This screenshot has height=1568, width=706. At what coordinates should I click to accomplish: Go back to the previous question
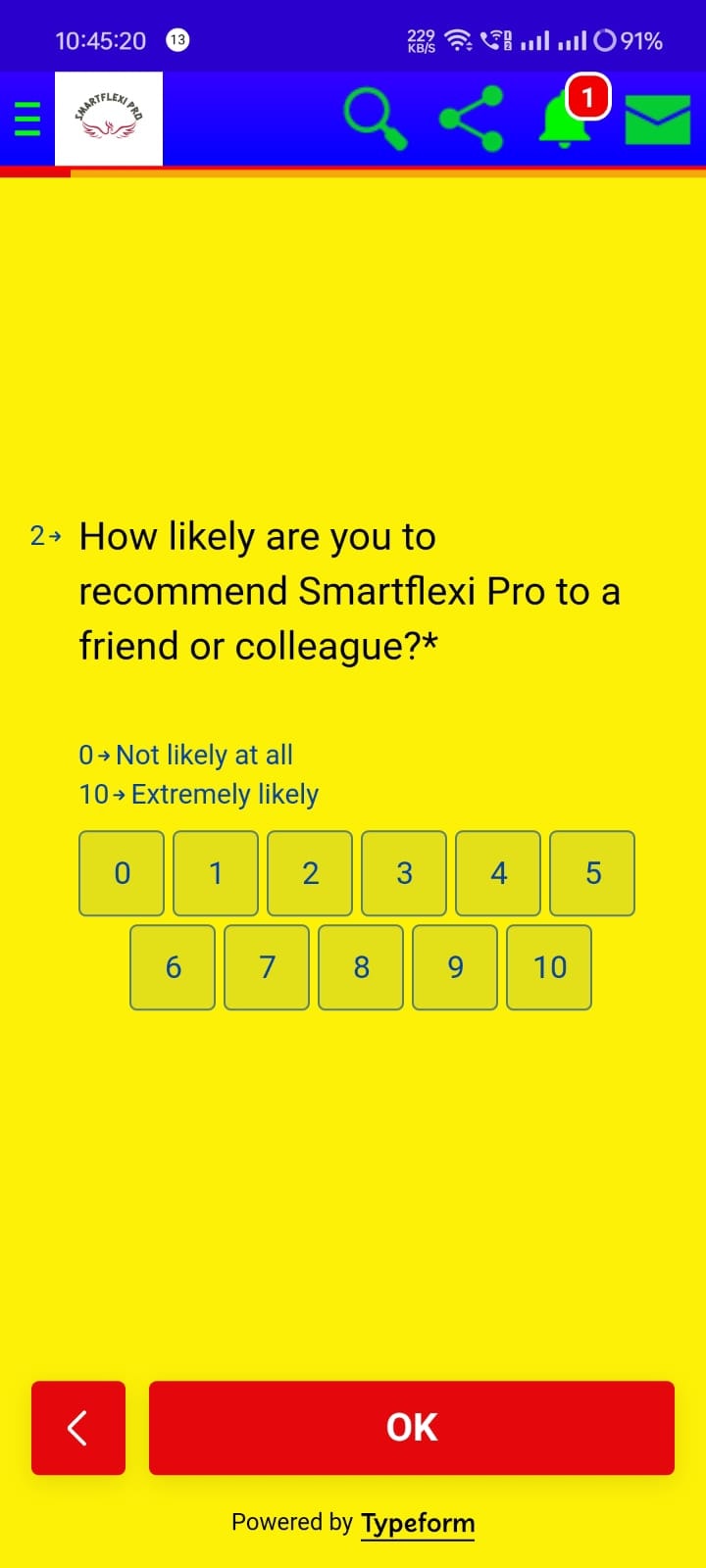tap(78, 1428)
